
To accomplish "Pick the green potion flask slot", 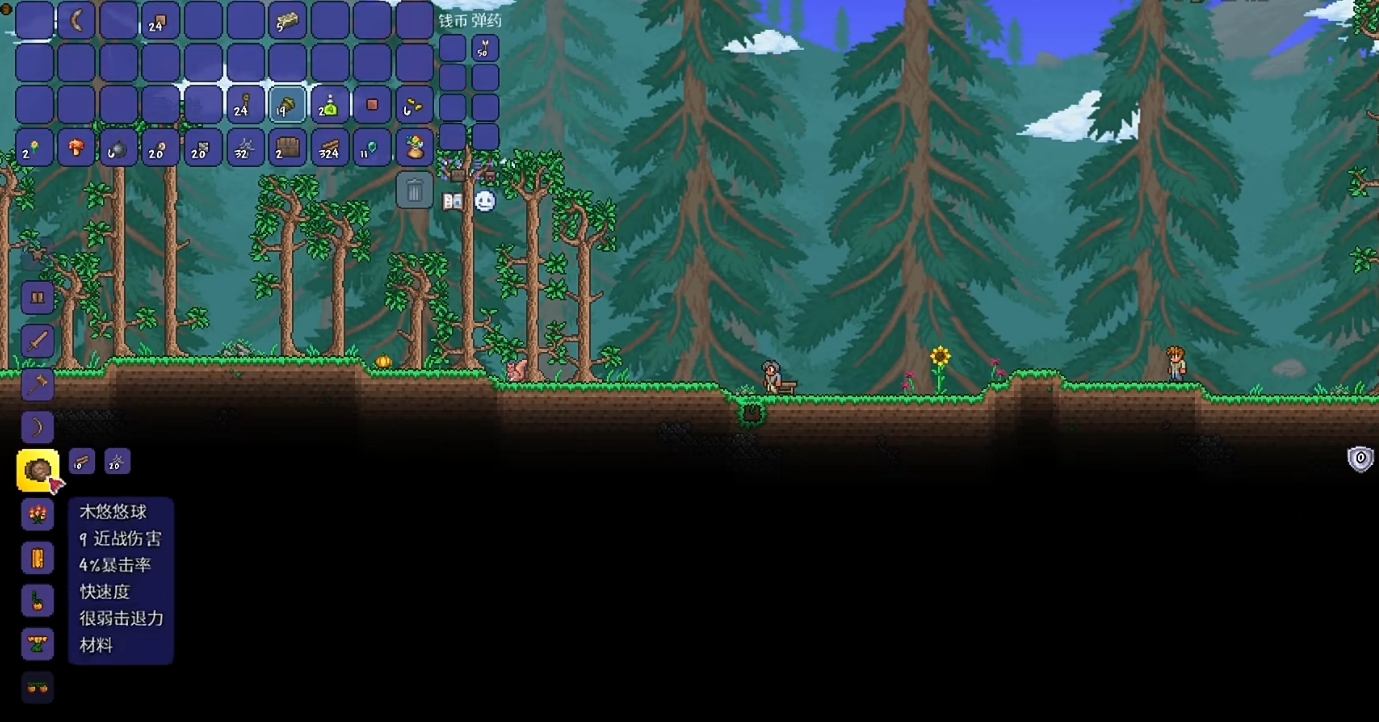I will pyautogui.click(x=329, y=105).
